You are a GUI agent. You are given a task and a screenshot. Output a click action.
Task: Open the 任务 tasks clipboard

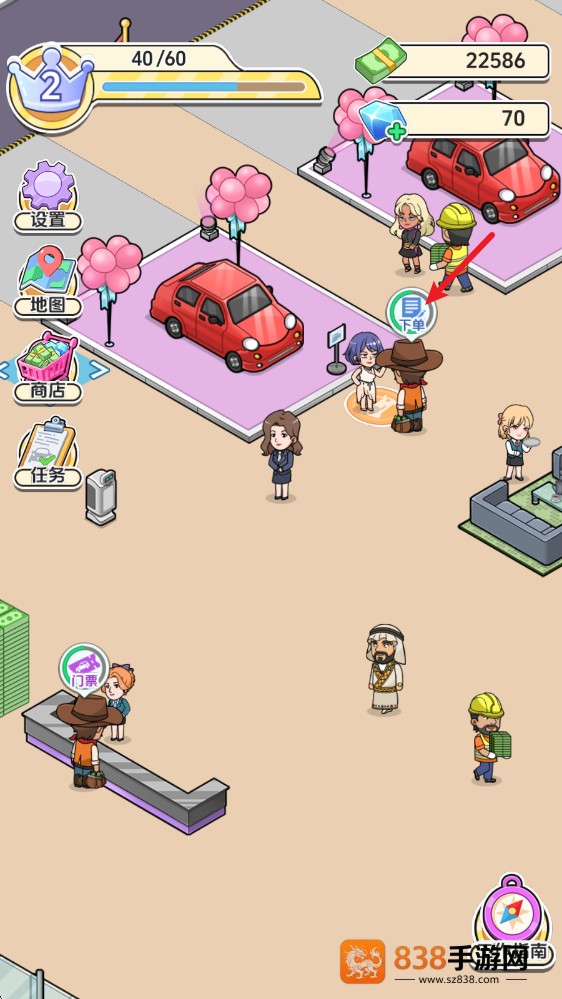coord(48,452)
